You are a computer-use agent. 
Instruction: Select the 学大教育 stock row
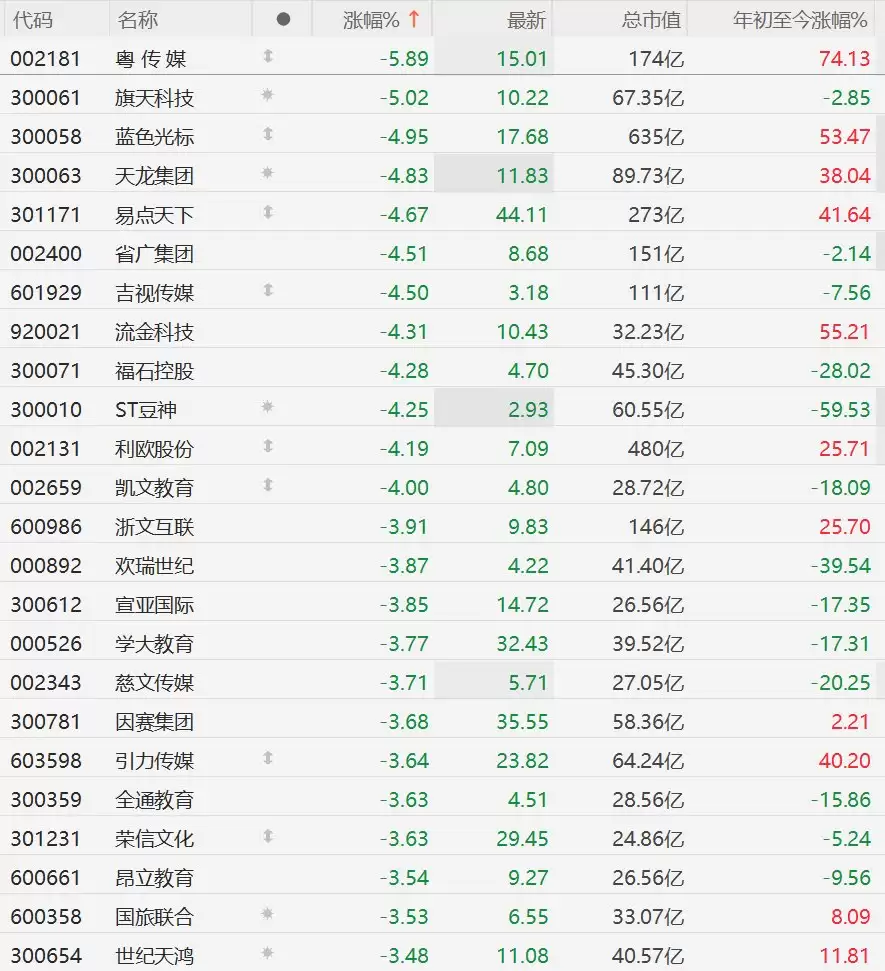(x=442, y=643)
